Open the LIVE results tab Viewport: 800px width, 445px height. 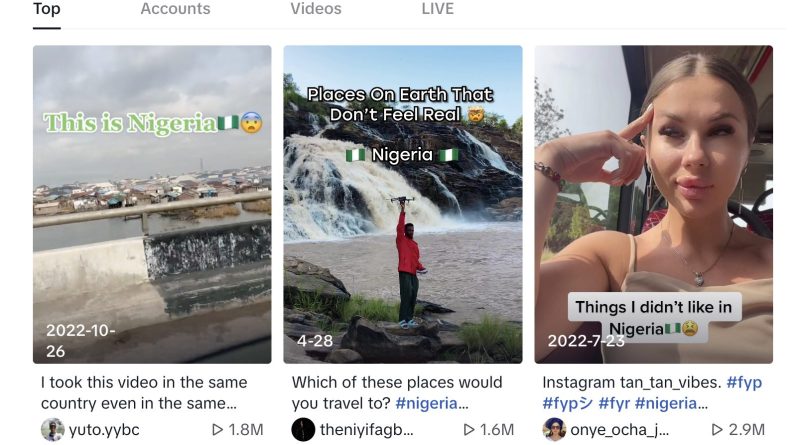(437, 9)
